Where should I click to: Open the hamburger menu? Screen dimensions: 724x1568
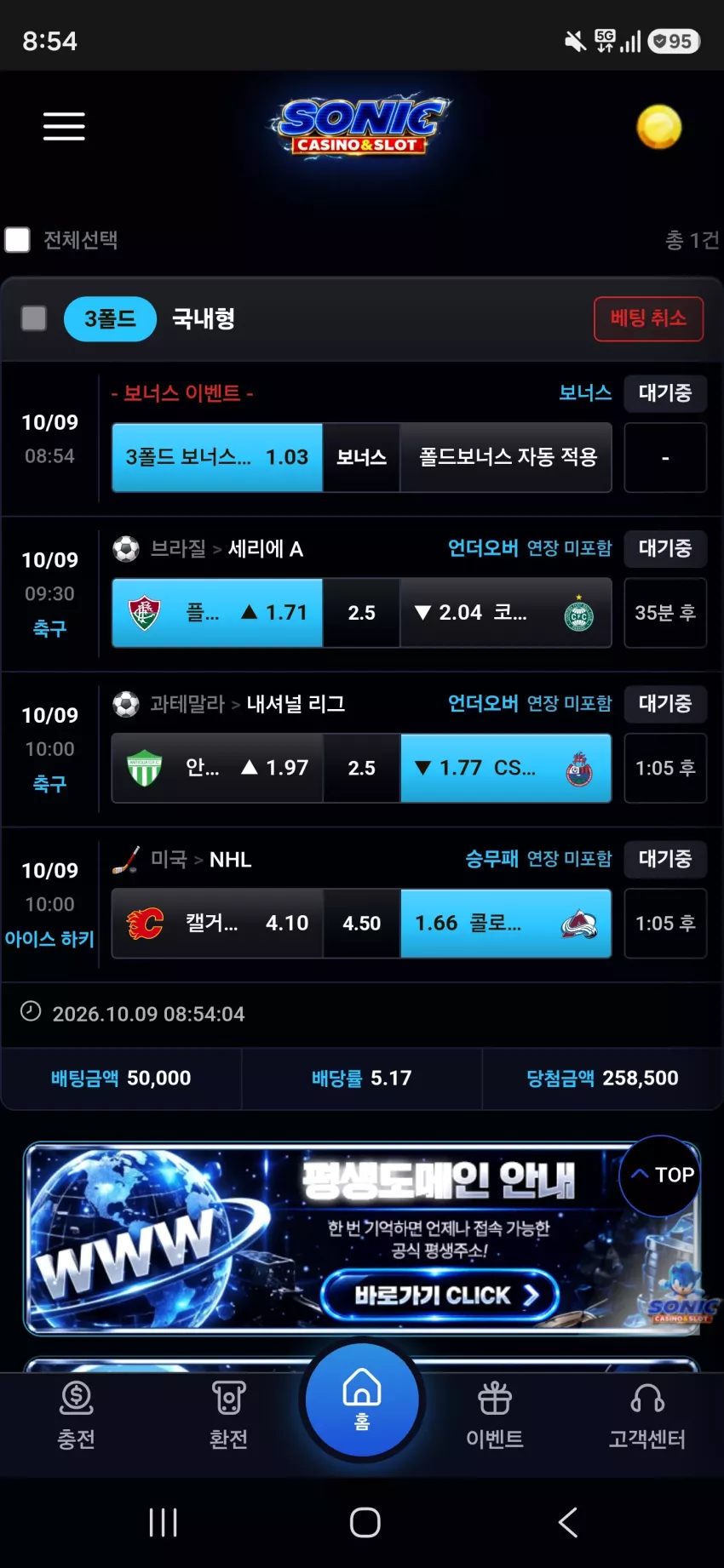[64, 126]
